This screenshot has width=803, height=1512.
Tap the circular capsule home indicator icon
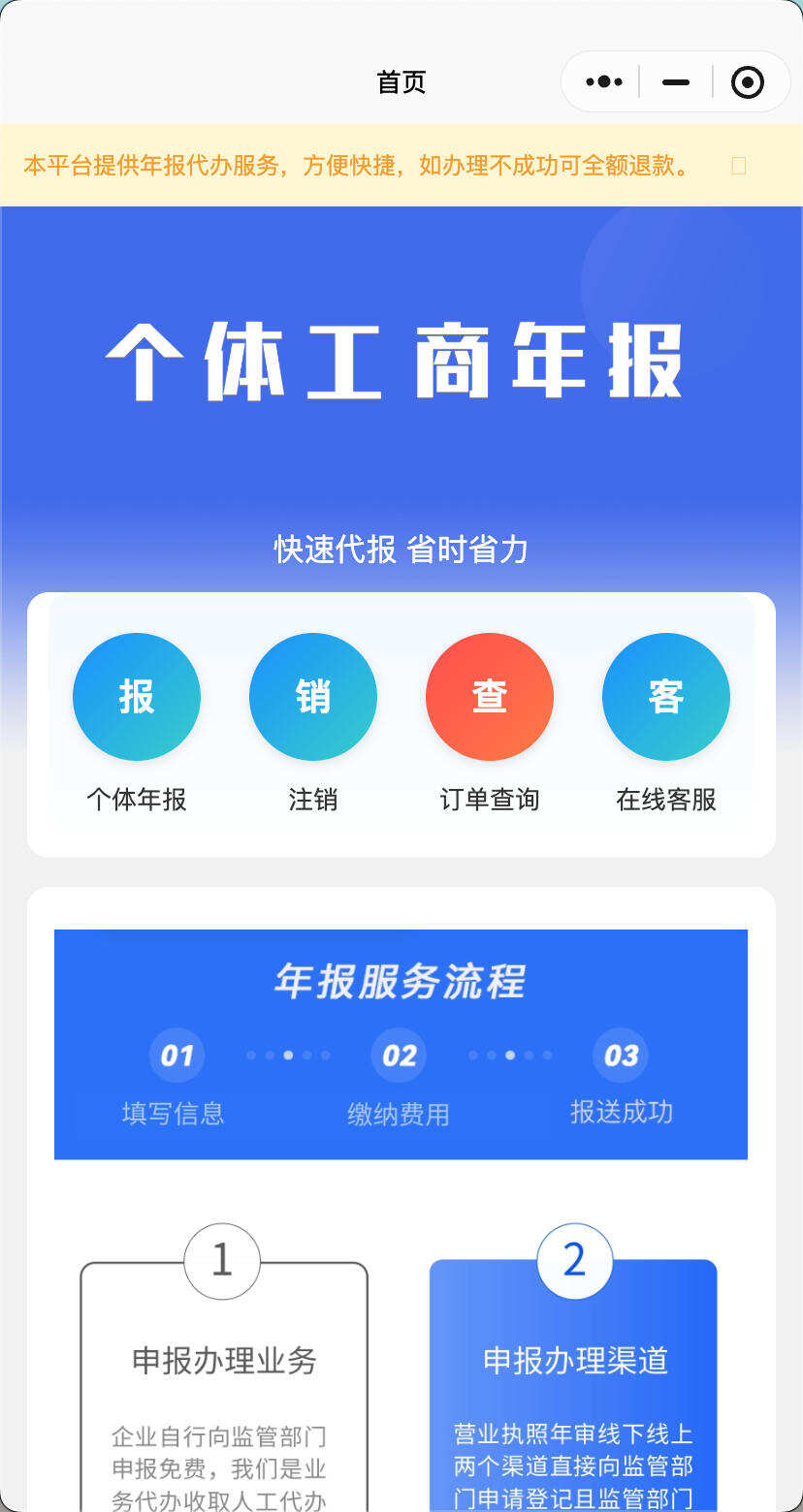coord(748,81)
